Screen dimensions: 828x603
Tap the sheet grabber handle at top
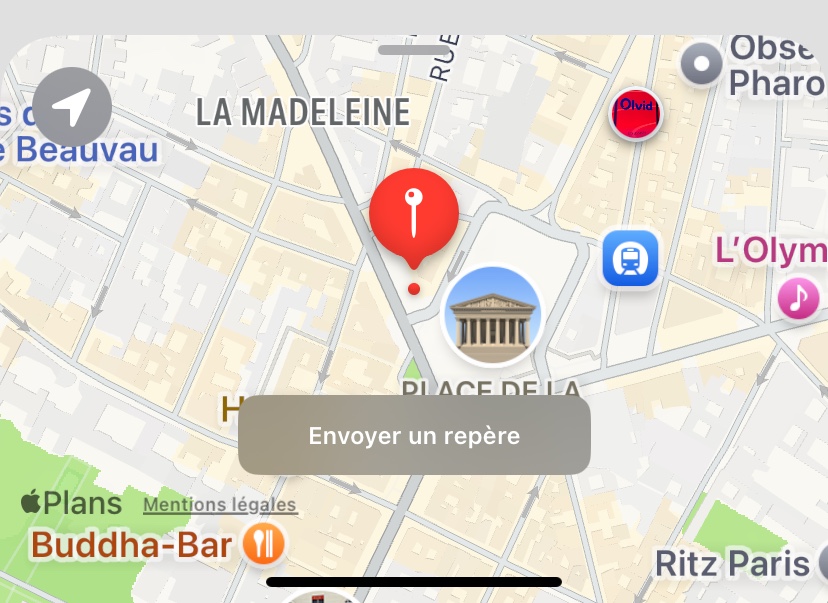[414, 49]
